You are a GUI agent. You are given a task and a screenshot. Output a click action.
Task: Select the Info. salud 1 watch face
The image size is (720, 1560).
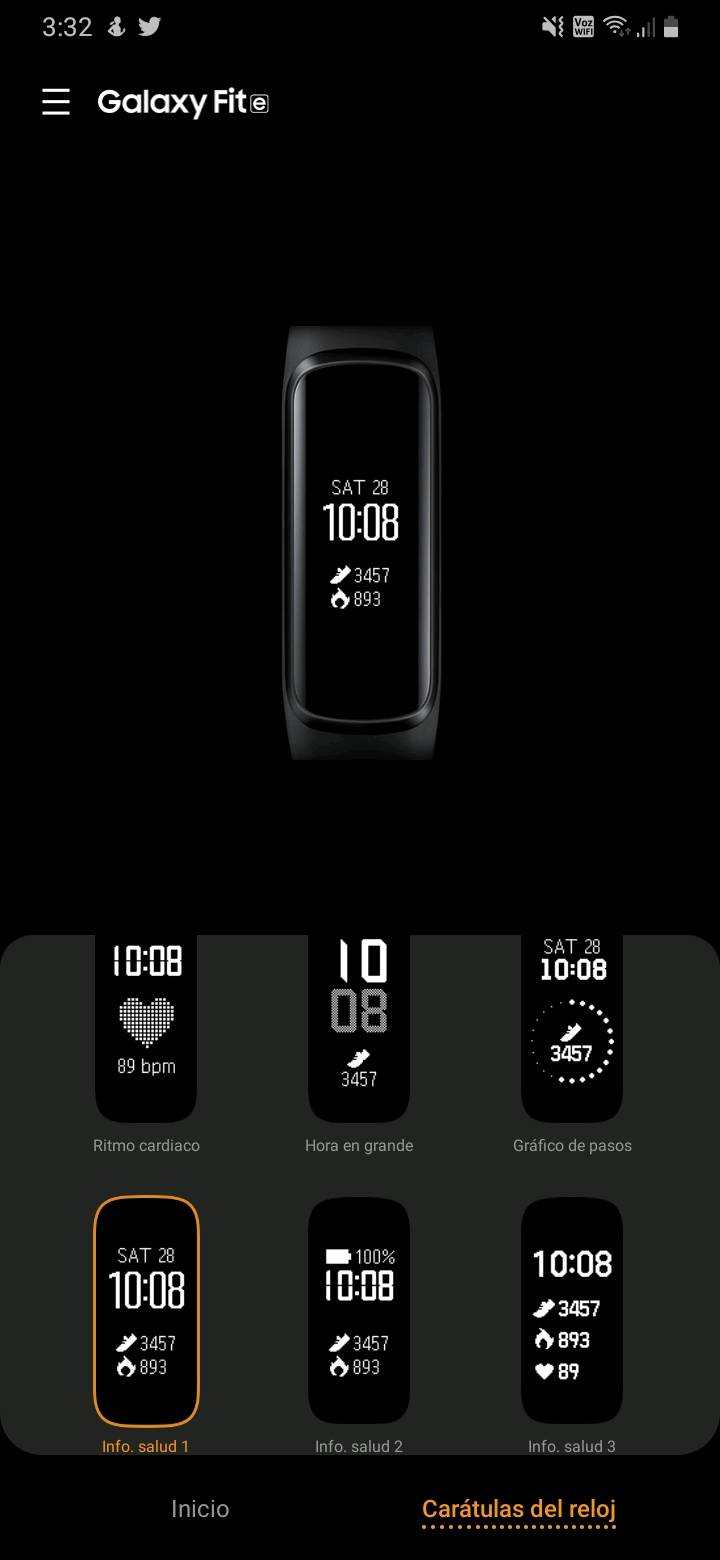pos(146,1310)
